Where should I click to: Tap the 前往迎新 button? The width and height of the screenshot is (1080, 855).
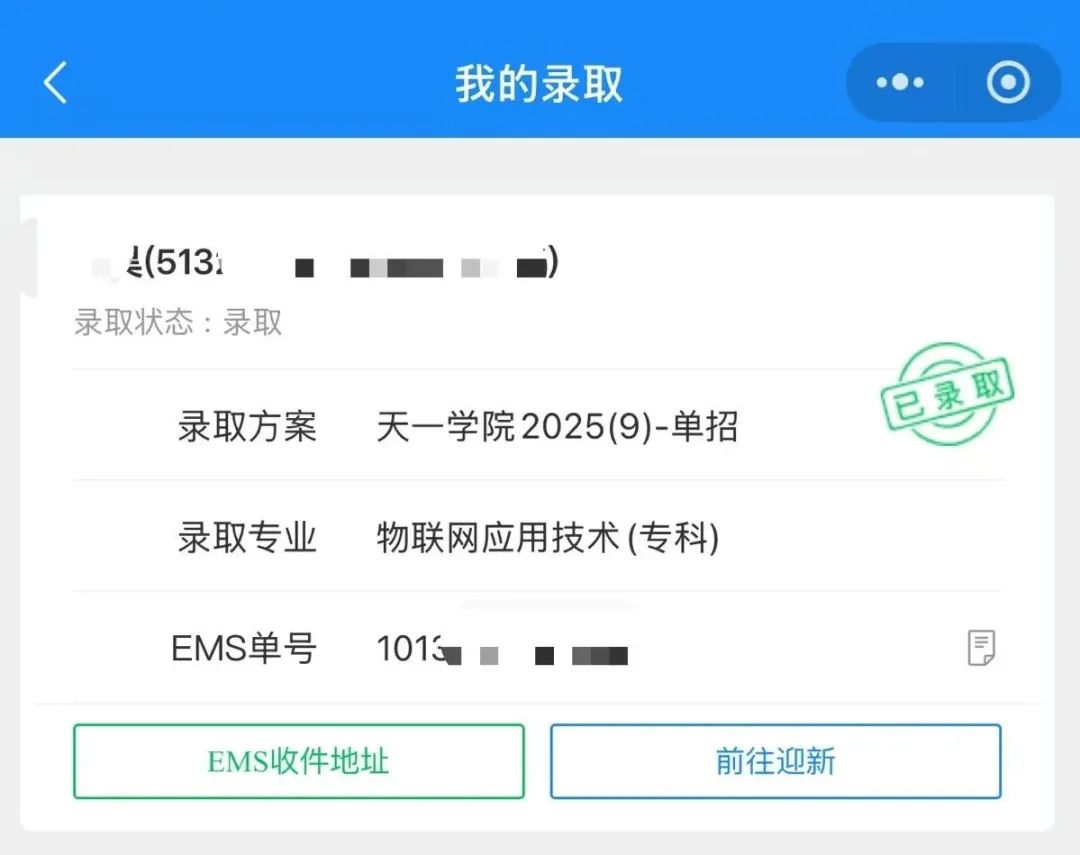(x=775, y=762)
